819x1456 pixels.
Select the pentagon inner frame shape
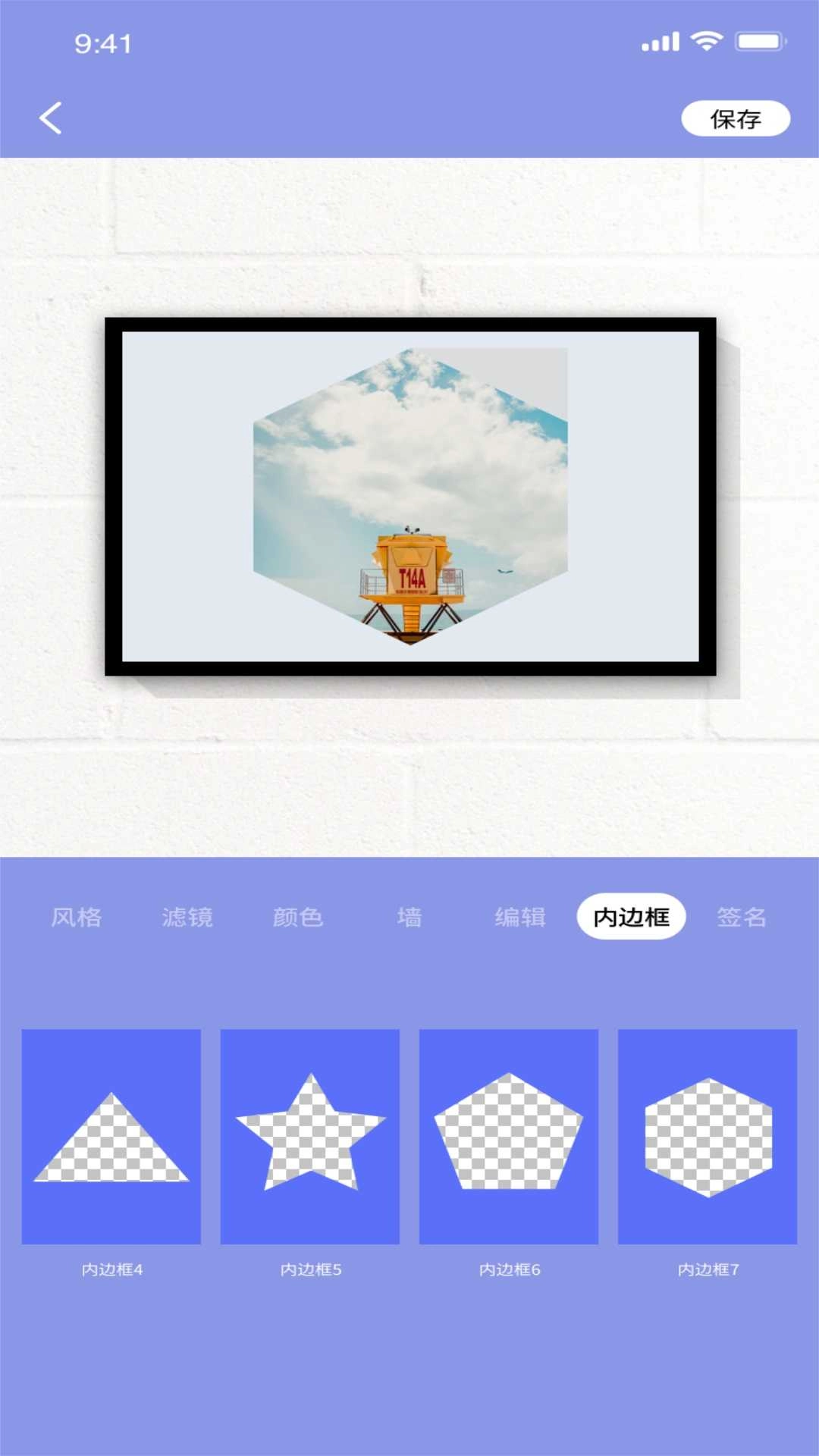[x=507, y=1131]
